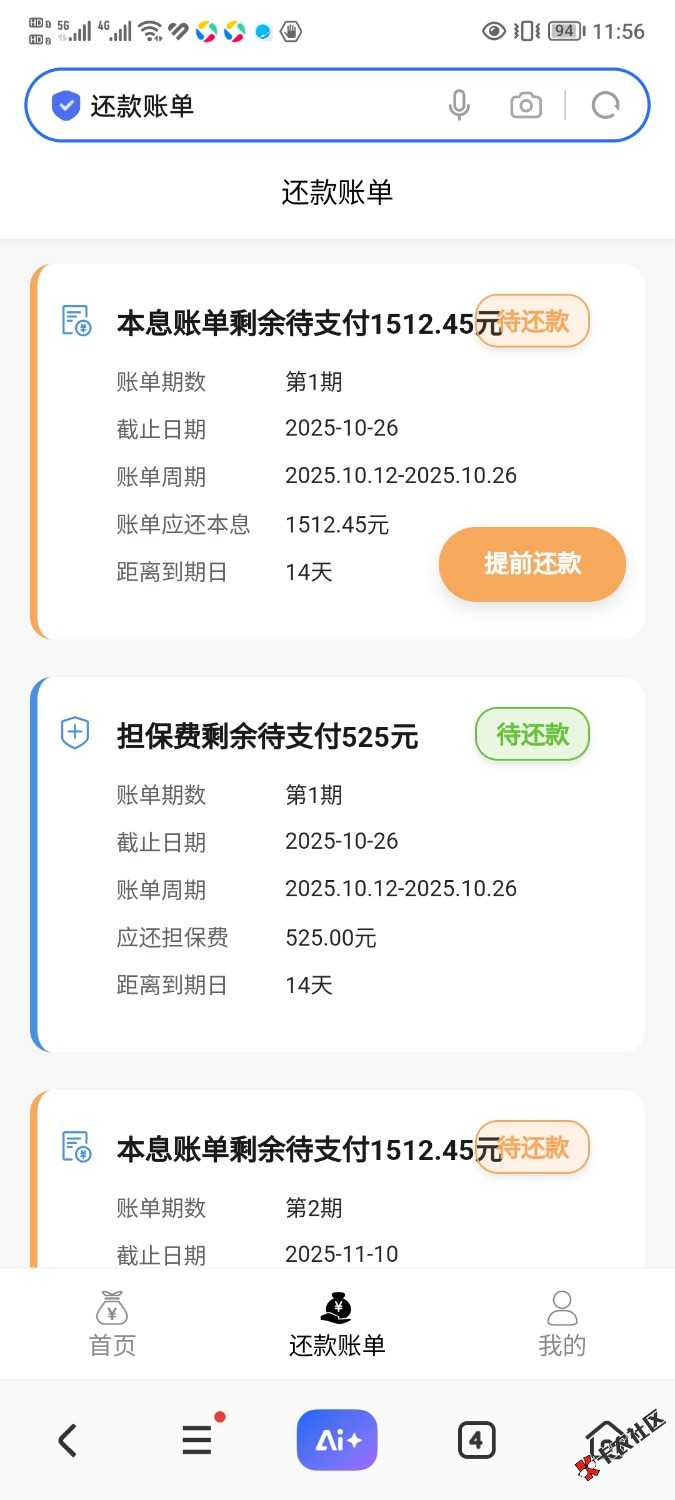
Task: Launch the Ai+ assistant button
Action: [337, 1440]
